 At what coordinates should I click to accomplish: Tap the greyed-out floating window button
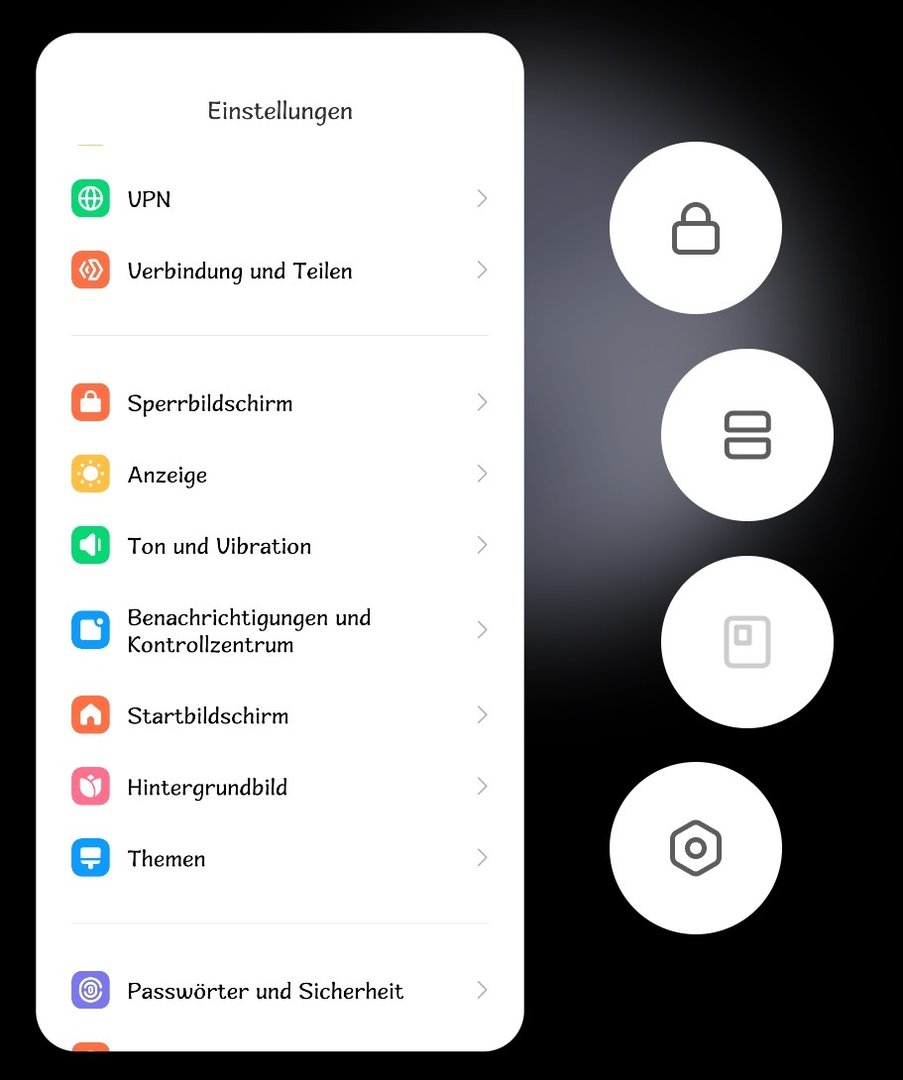pos(746,642)
